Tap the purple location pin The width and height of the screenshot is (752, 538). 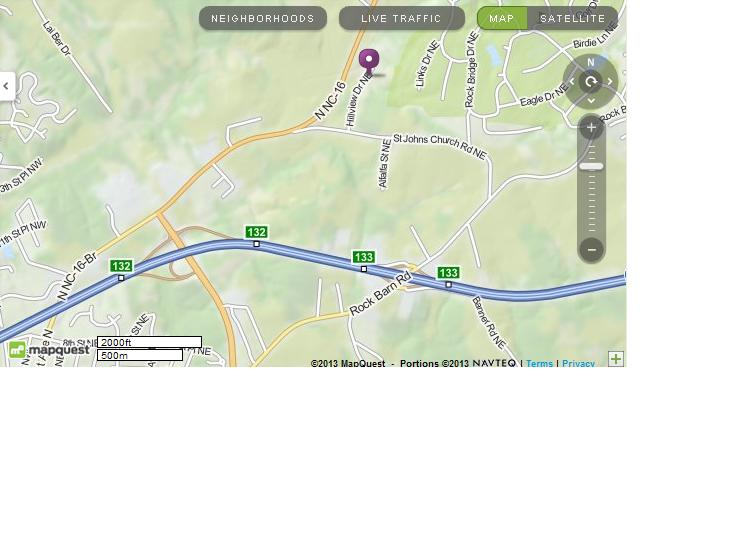coord(369,60)
